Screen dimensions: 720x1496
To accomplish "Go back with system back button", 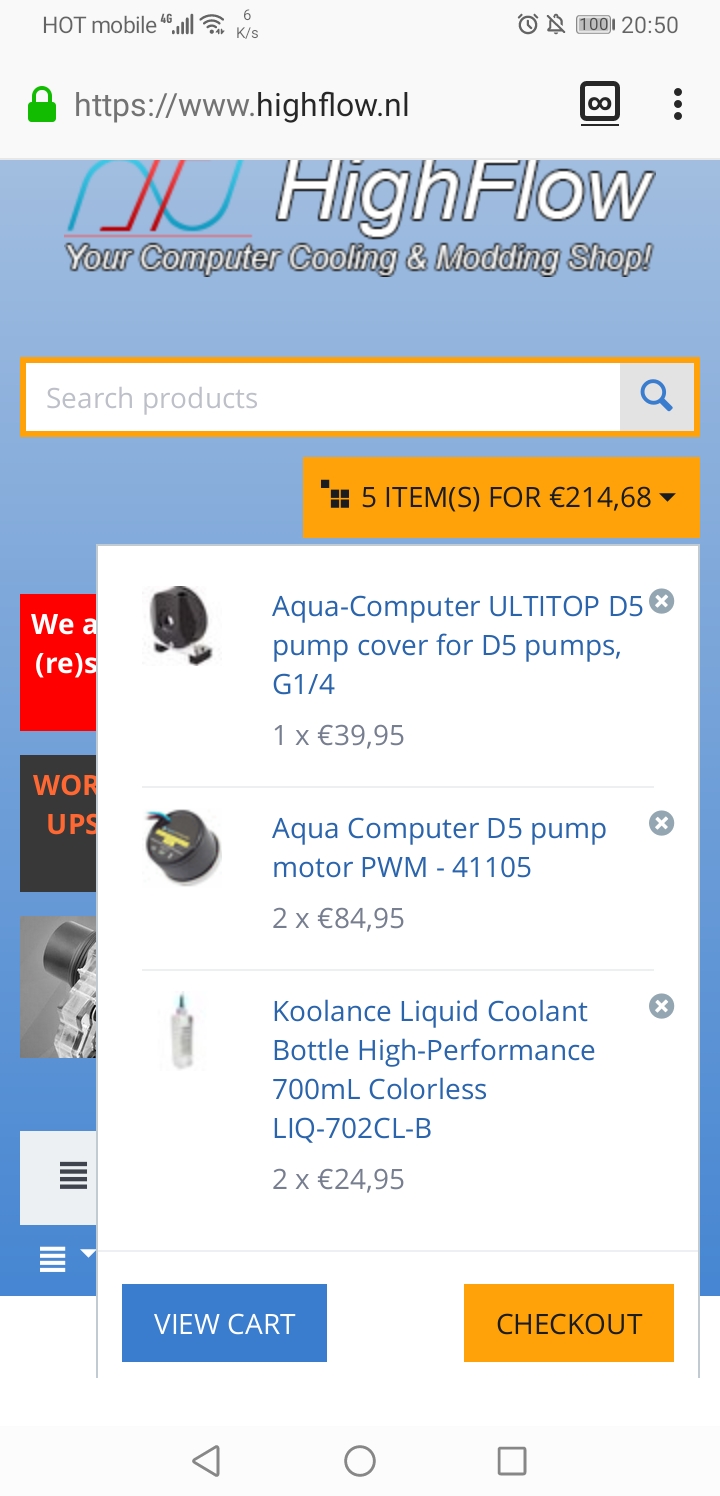I will [206, 1461].
